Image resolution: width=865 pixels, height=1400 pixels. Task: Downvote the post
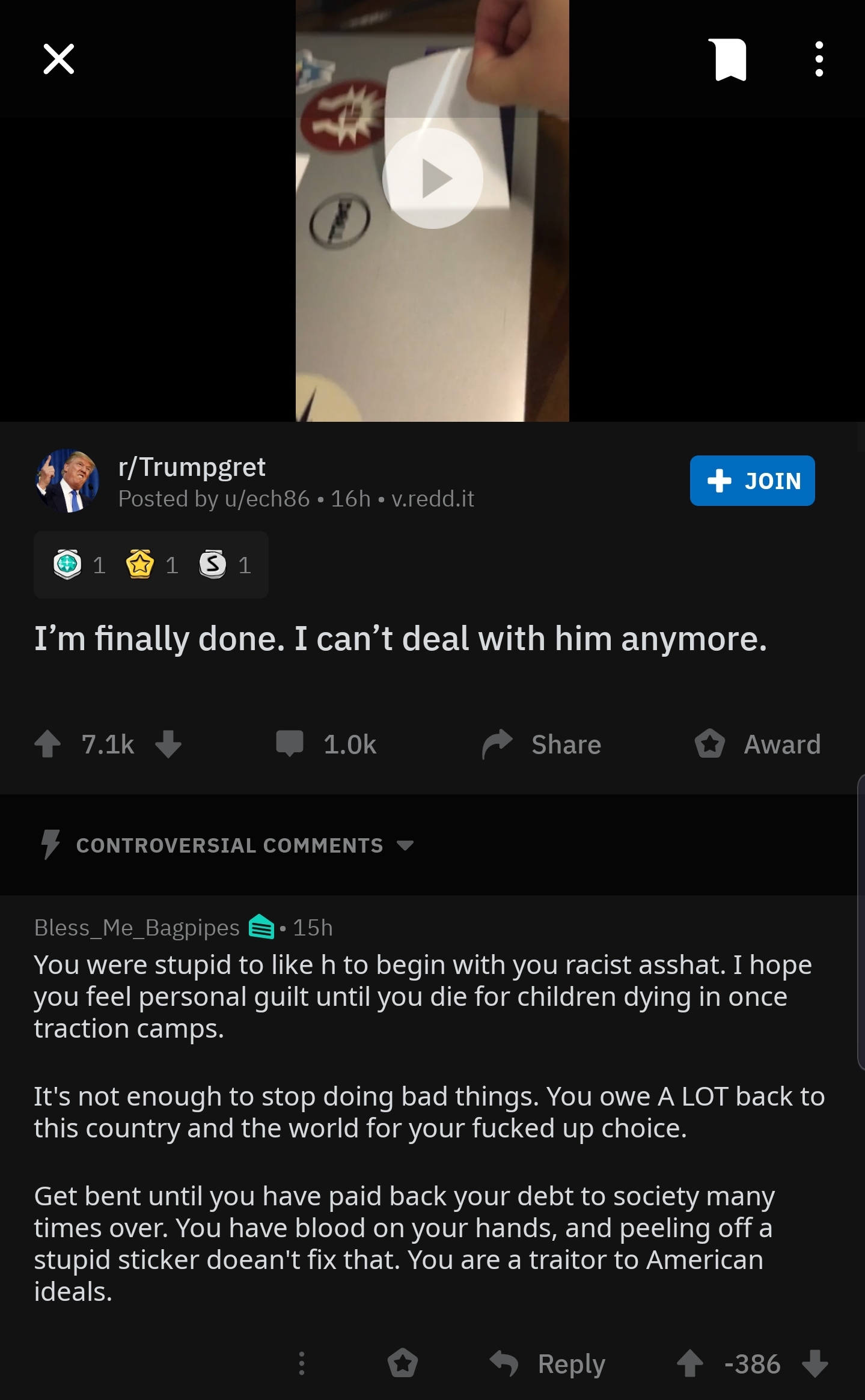point(169,744)
